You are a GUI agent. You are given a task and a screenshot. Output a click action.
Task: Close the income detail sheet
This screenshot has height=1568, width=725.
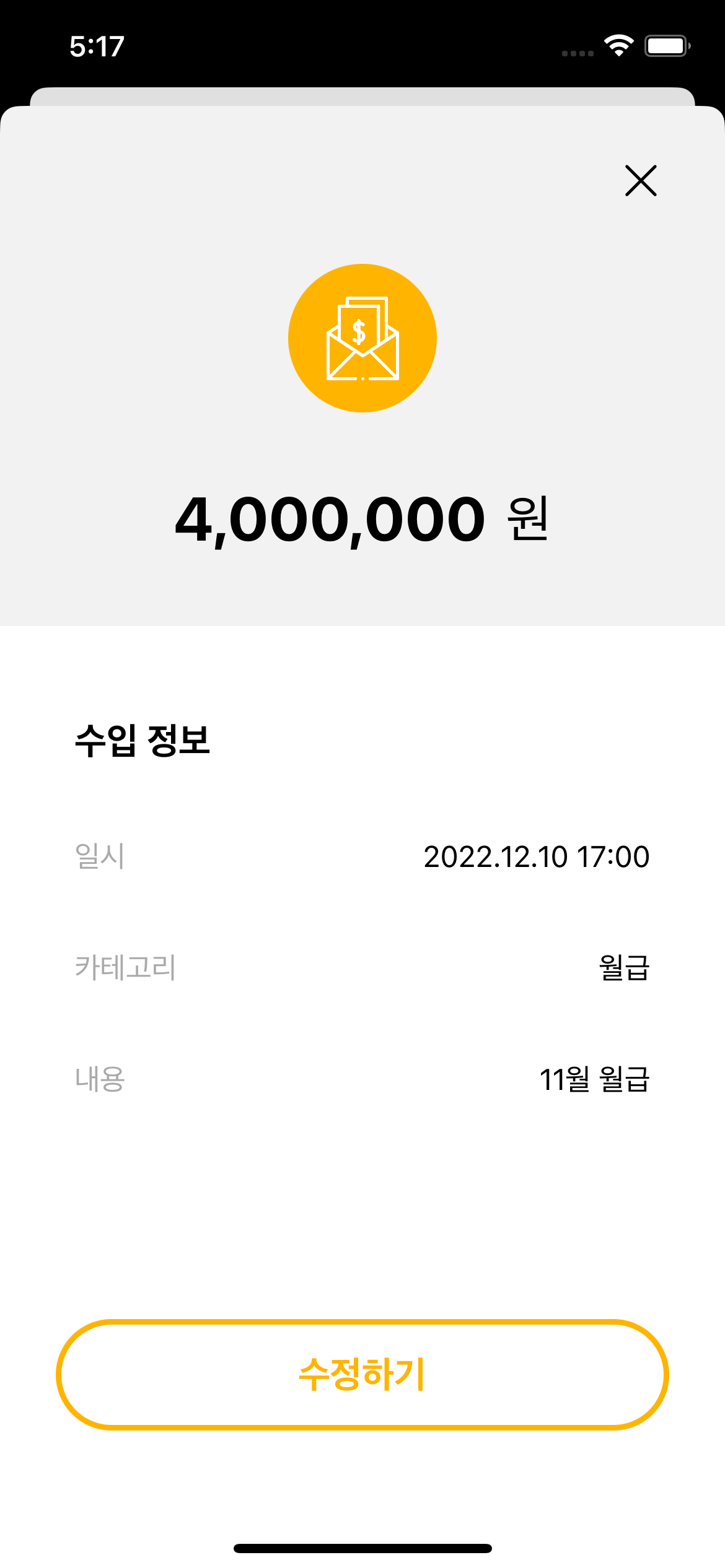[641, 181]
